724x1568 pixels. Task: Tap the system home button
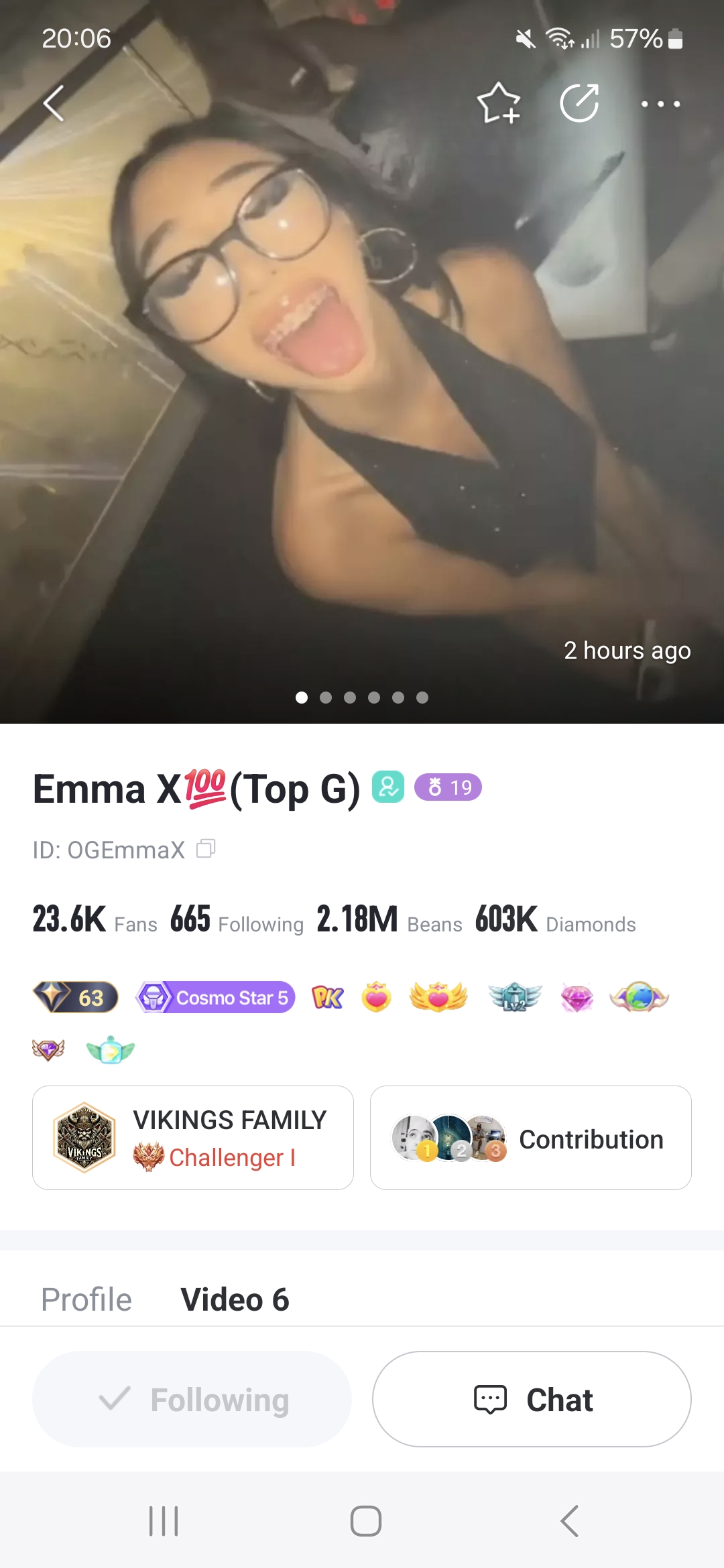(365, 1521)
